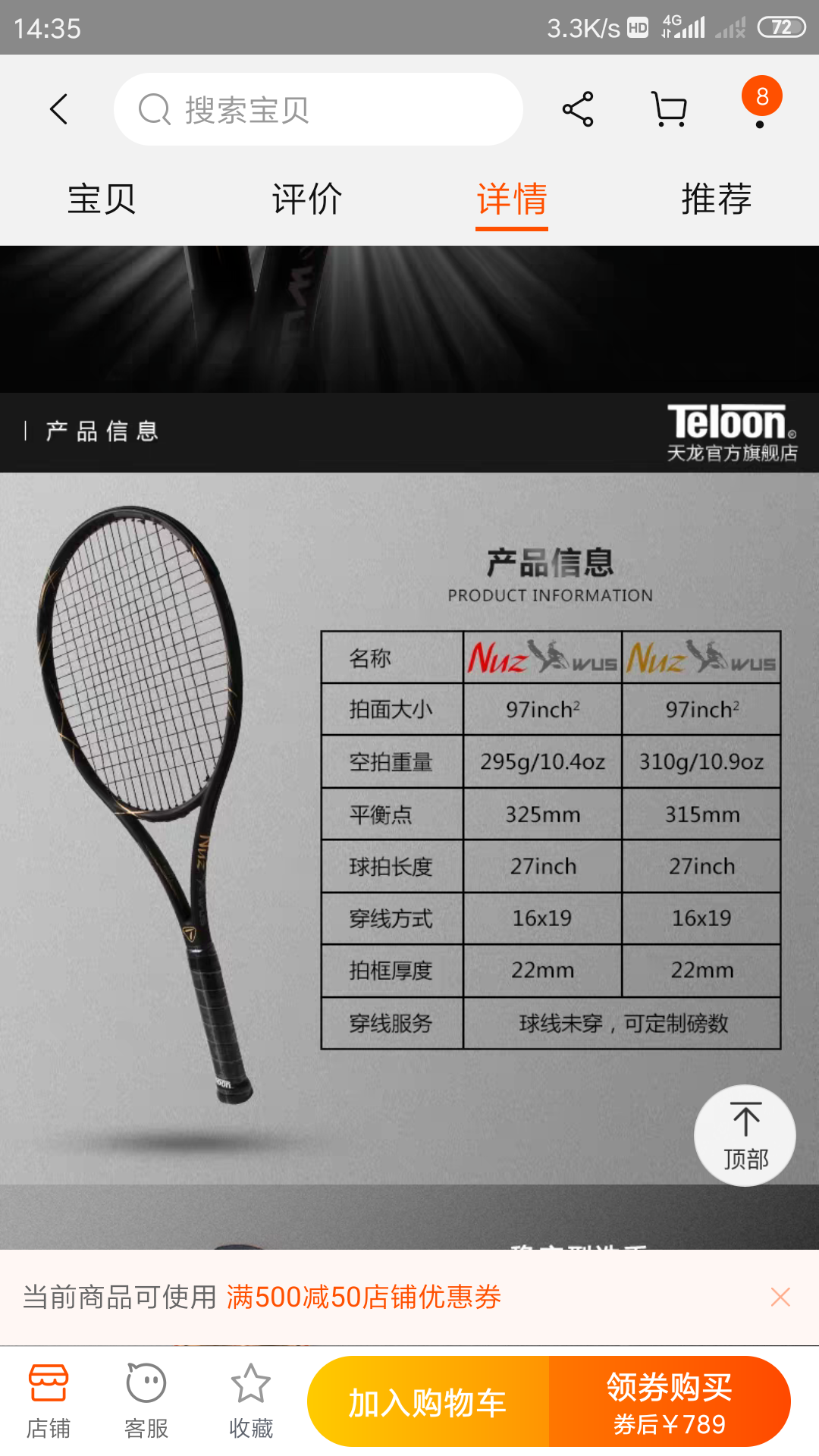Screen dimensions: 819x1456
Task: Jump back to top with 顶部 button
Action: click(745, 1135)
